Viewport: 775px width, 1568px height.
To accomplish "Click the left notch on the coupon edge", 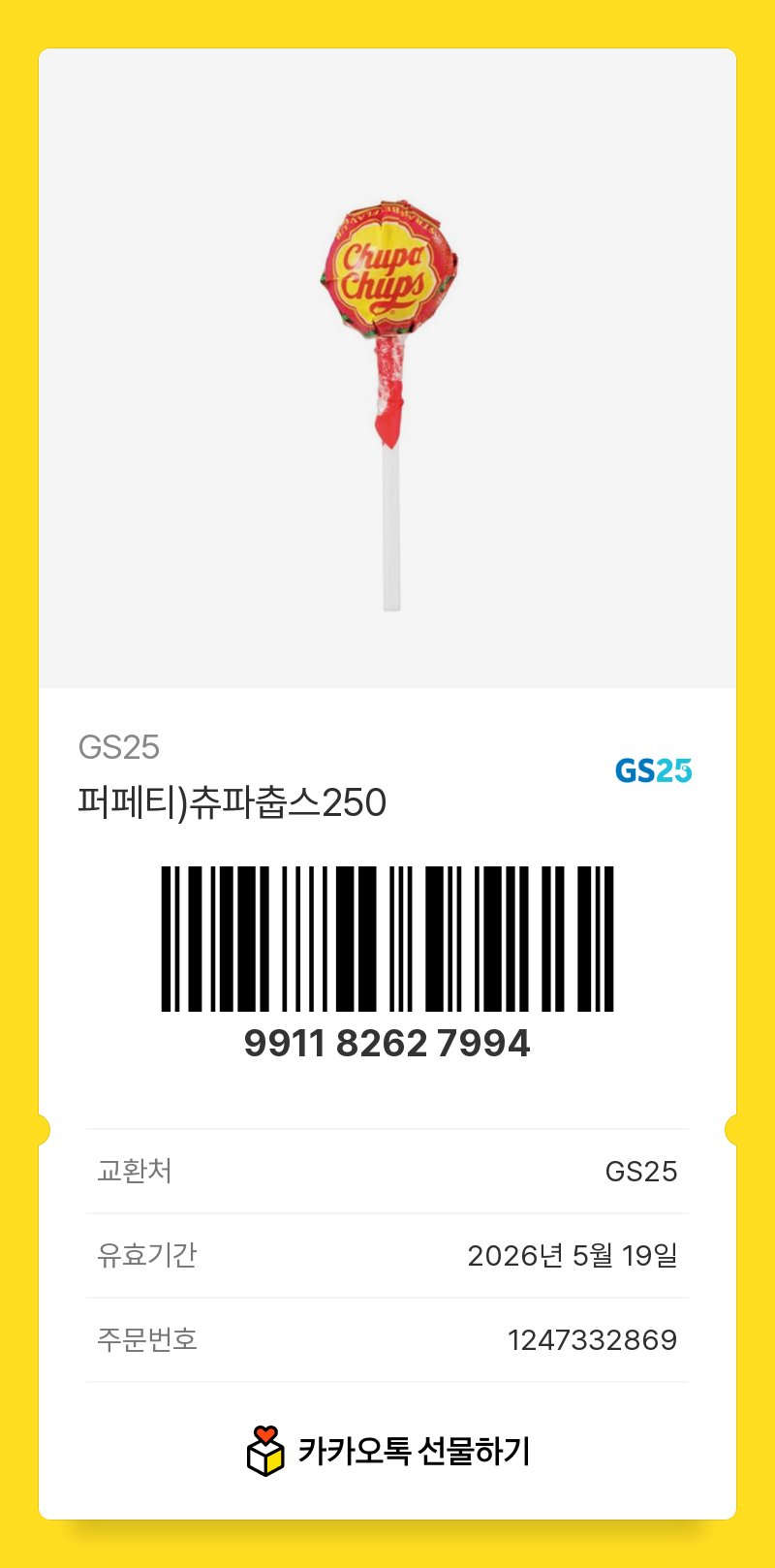I will pyautogui.click(x=43, y=1129).
